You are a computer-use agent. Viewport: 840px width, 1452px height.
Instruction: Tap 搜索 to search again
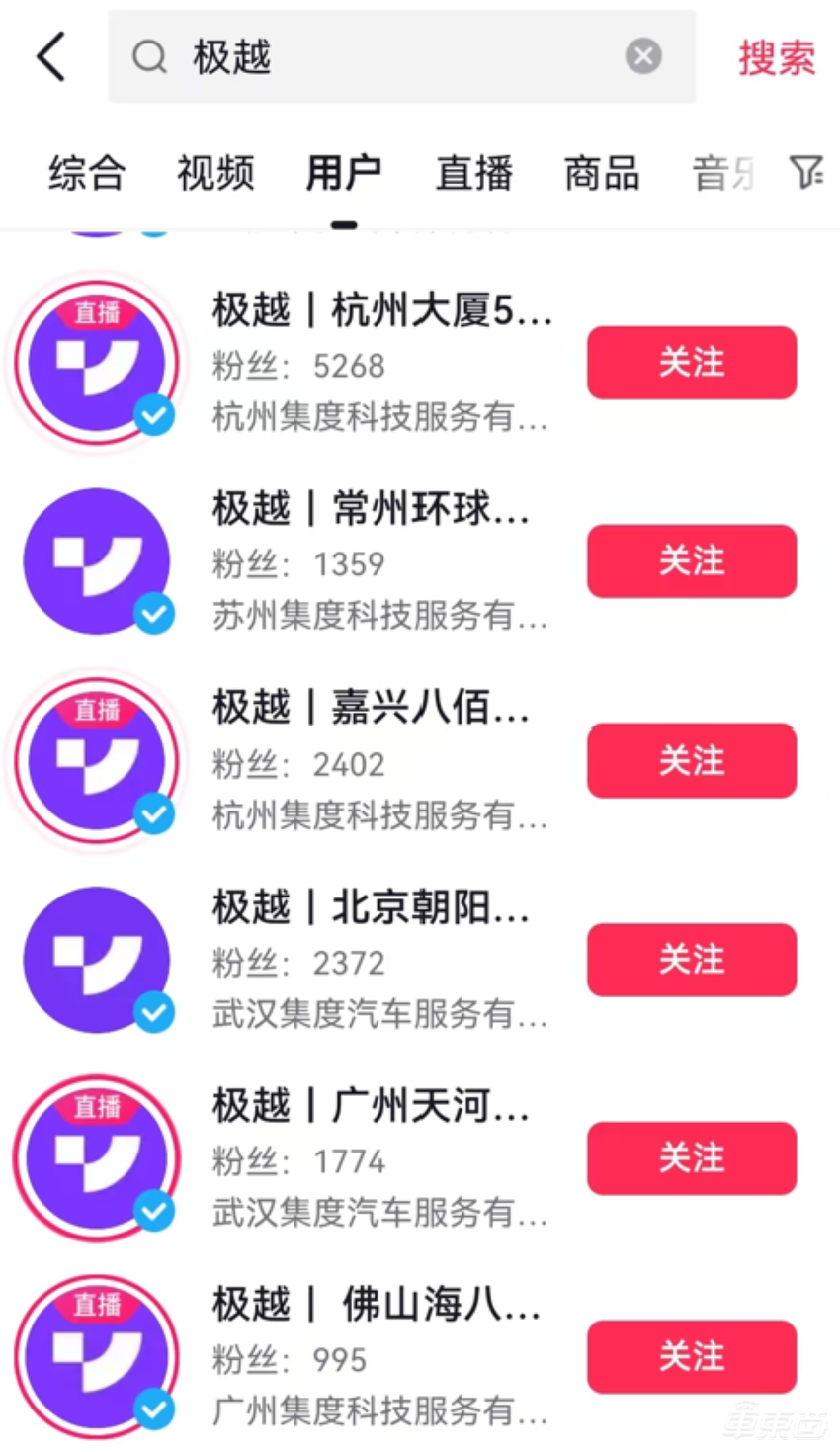click(x=777, y=56)
